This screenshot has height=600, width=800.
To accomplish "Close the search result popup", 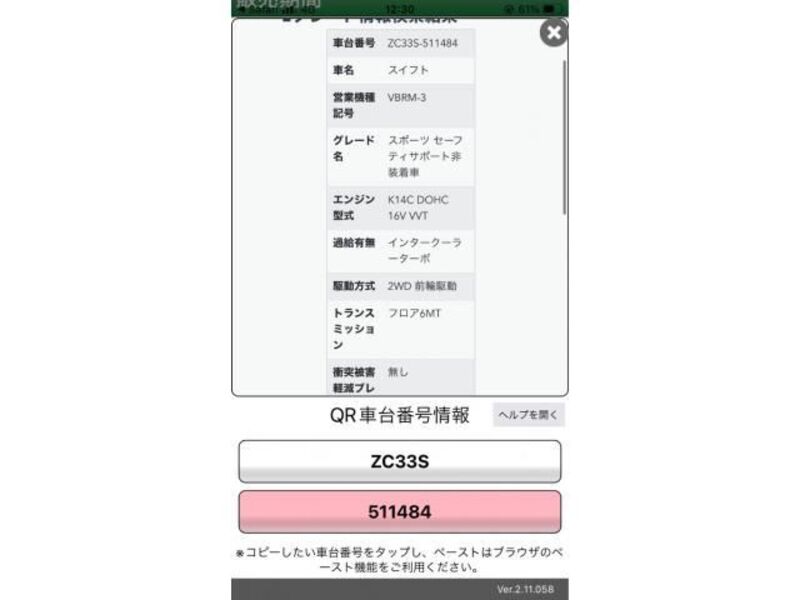I will pyautogui.click(x=553, y=33).
